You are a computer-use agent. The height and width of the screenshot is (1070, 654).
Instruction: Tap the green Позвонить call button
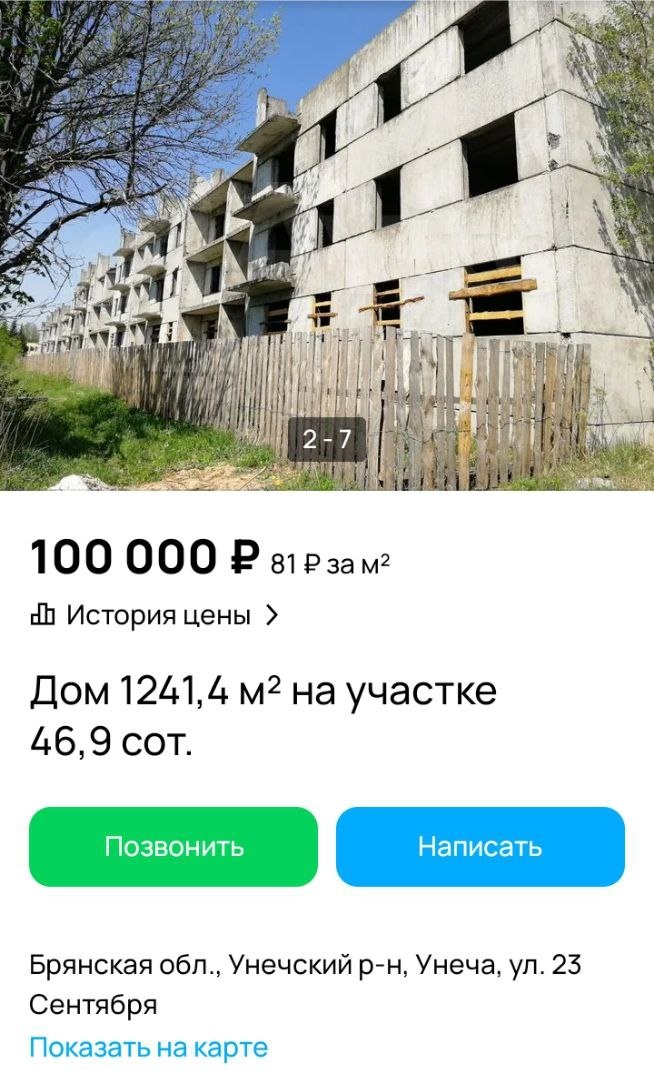pos(173,847)
